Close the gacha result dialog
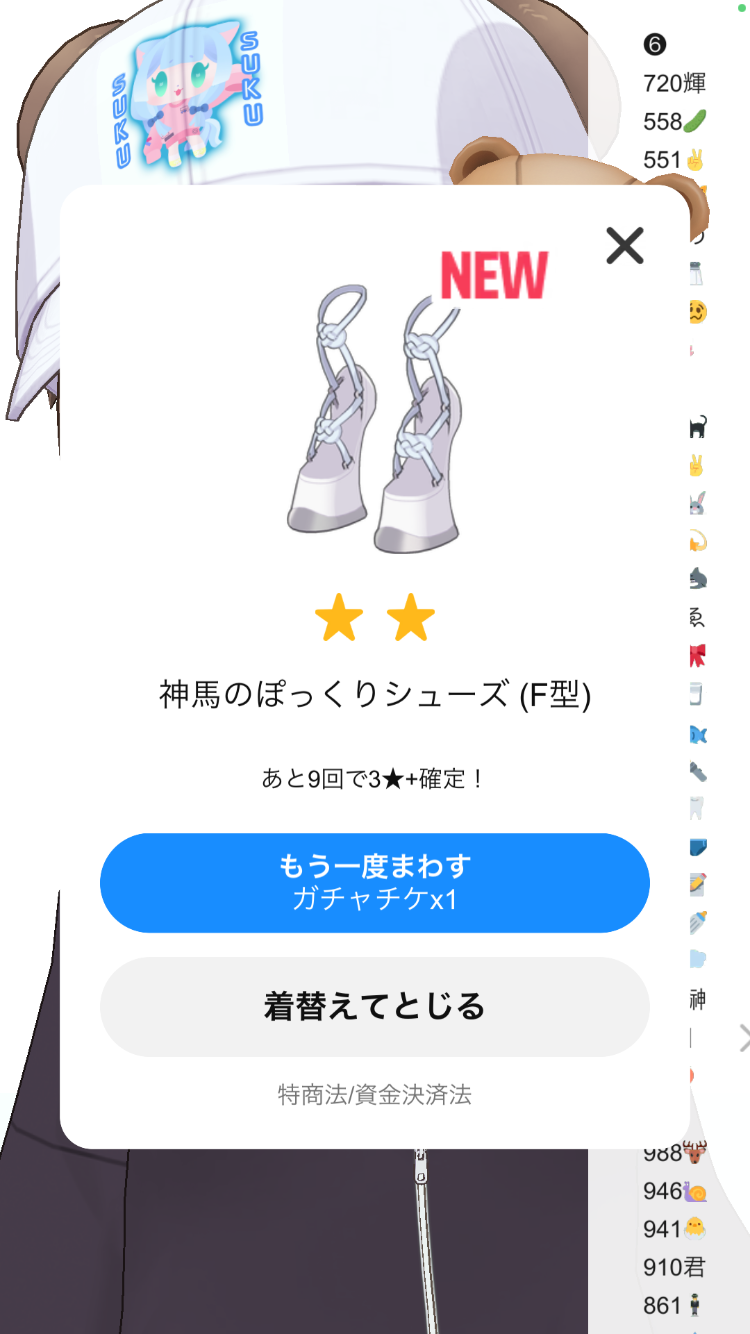Image resolution: width=750 pixels, height=1334 pixels. [x=625, y=245]
